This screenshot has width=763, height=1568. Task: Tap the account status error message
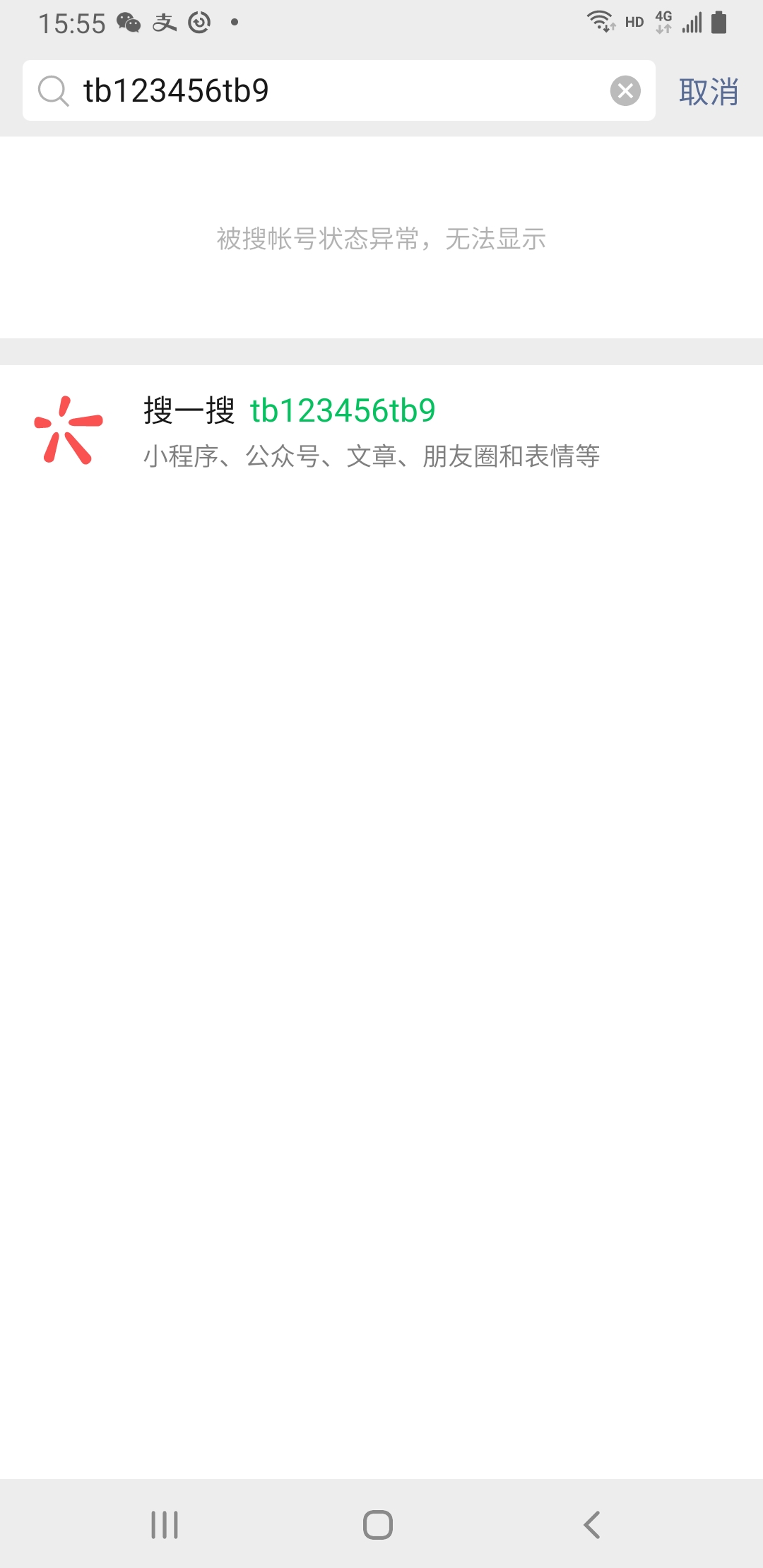381,239
